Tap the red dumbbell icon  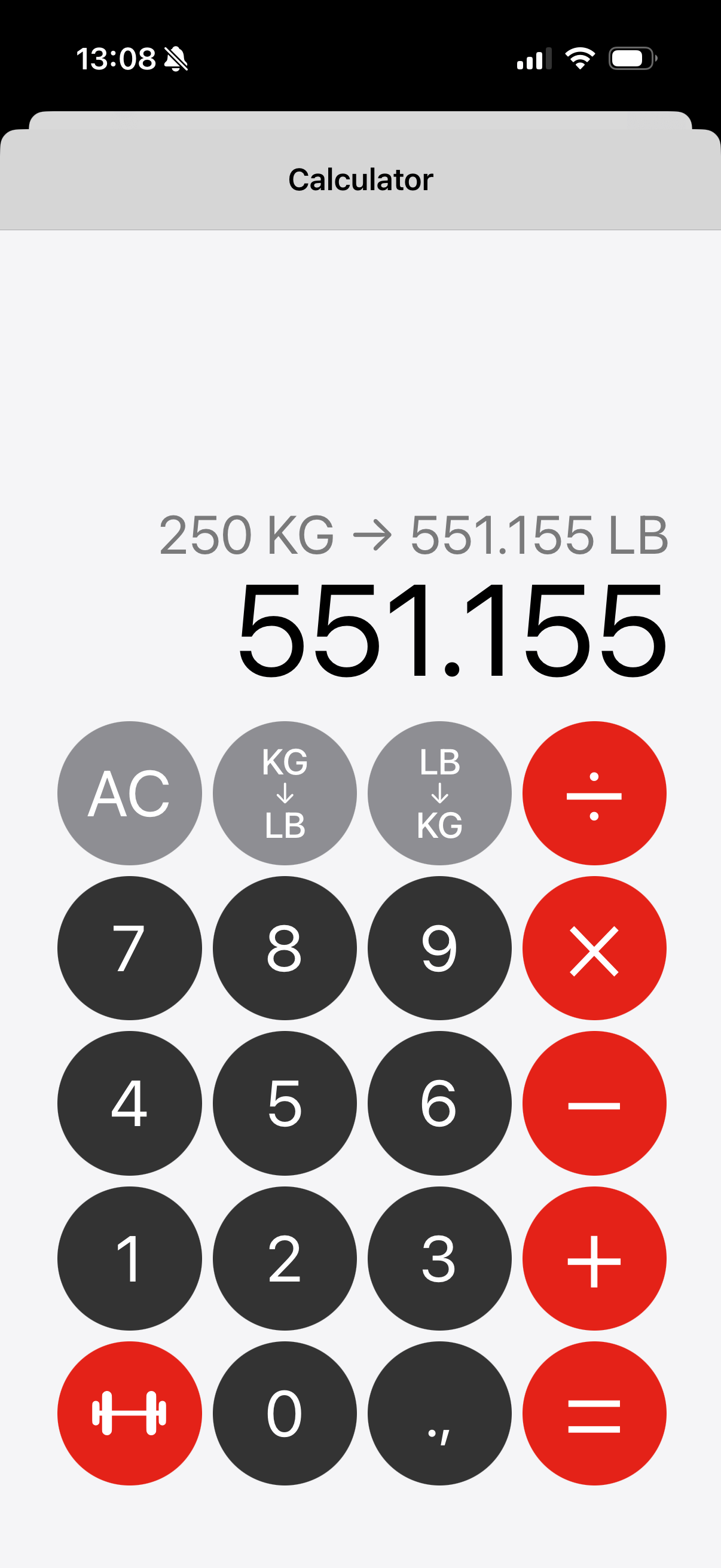tap(129, 1412)
